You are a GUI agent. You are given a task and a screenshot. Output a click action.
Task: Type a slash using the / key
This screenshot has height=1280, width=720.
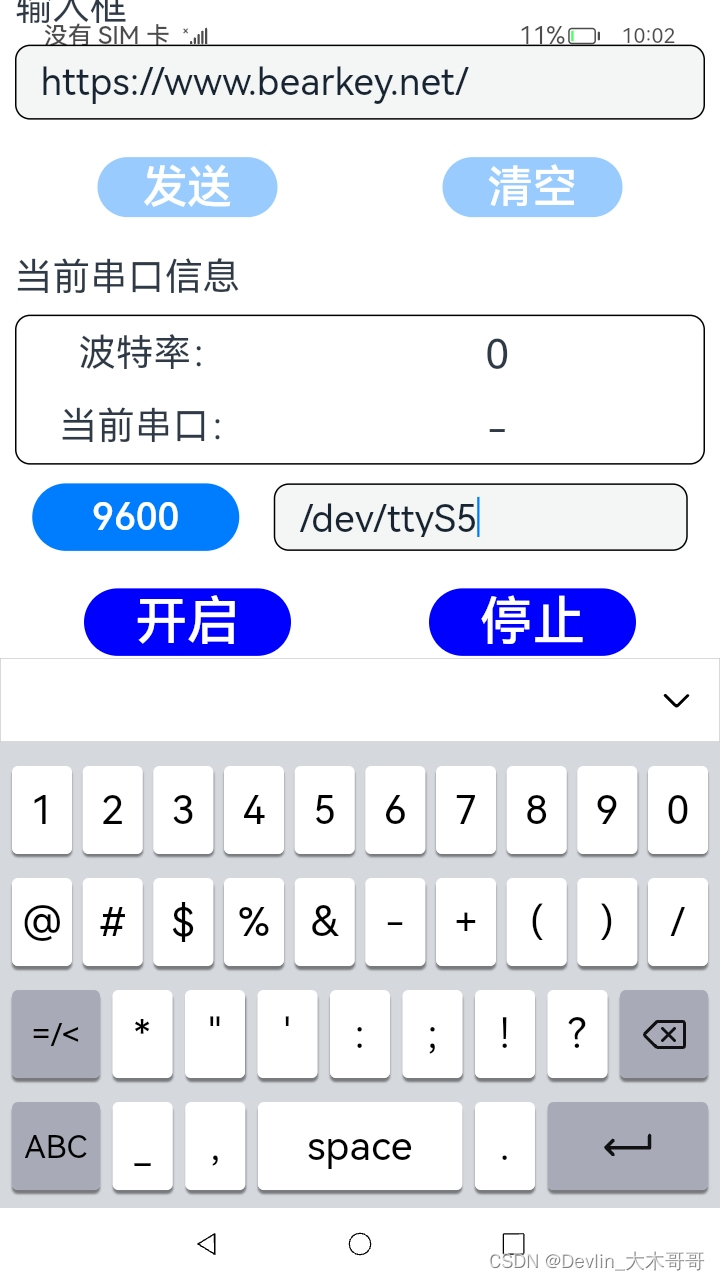[x=678, y=922]
